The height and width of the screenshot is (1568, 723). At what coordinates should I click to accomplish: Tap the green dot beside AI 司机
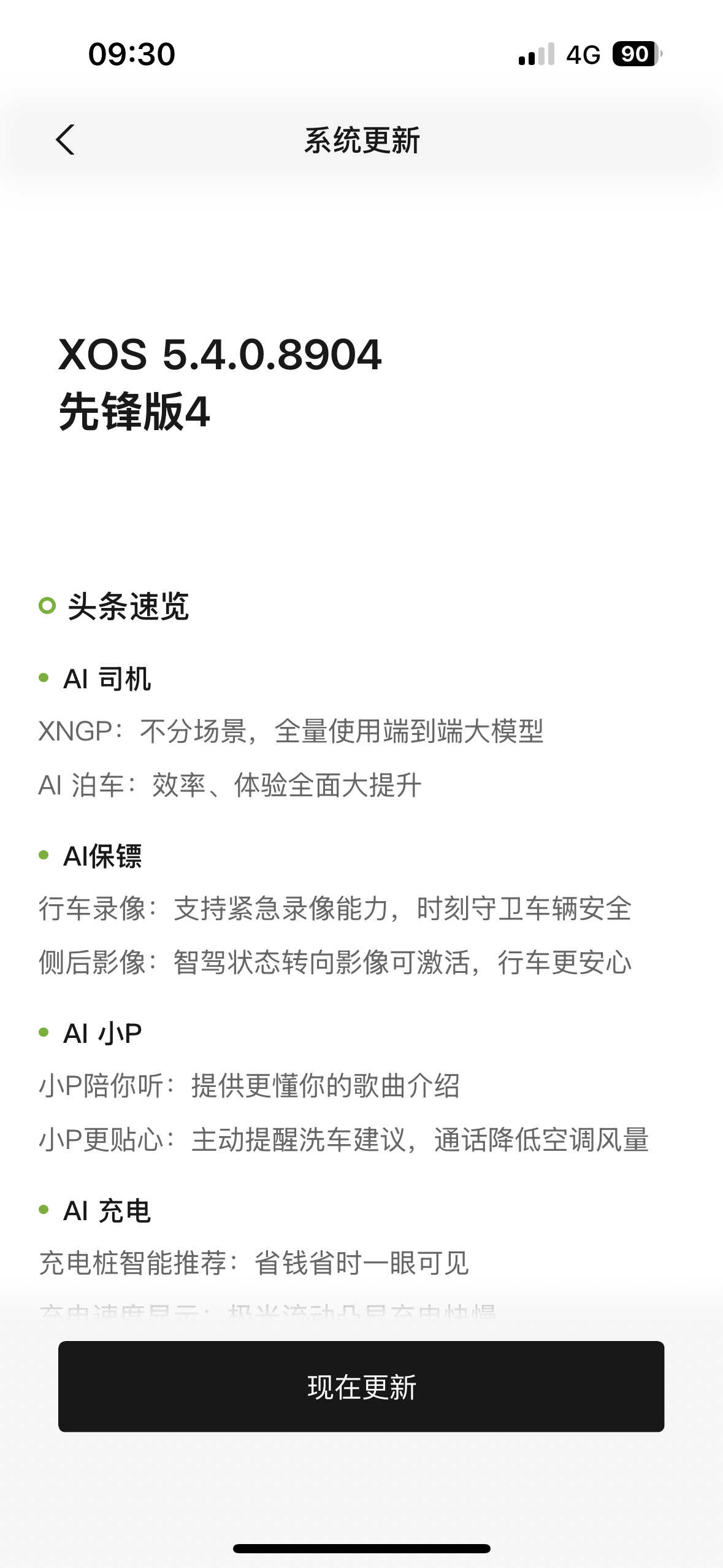[43, 677]
